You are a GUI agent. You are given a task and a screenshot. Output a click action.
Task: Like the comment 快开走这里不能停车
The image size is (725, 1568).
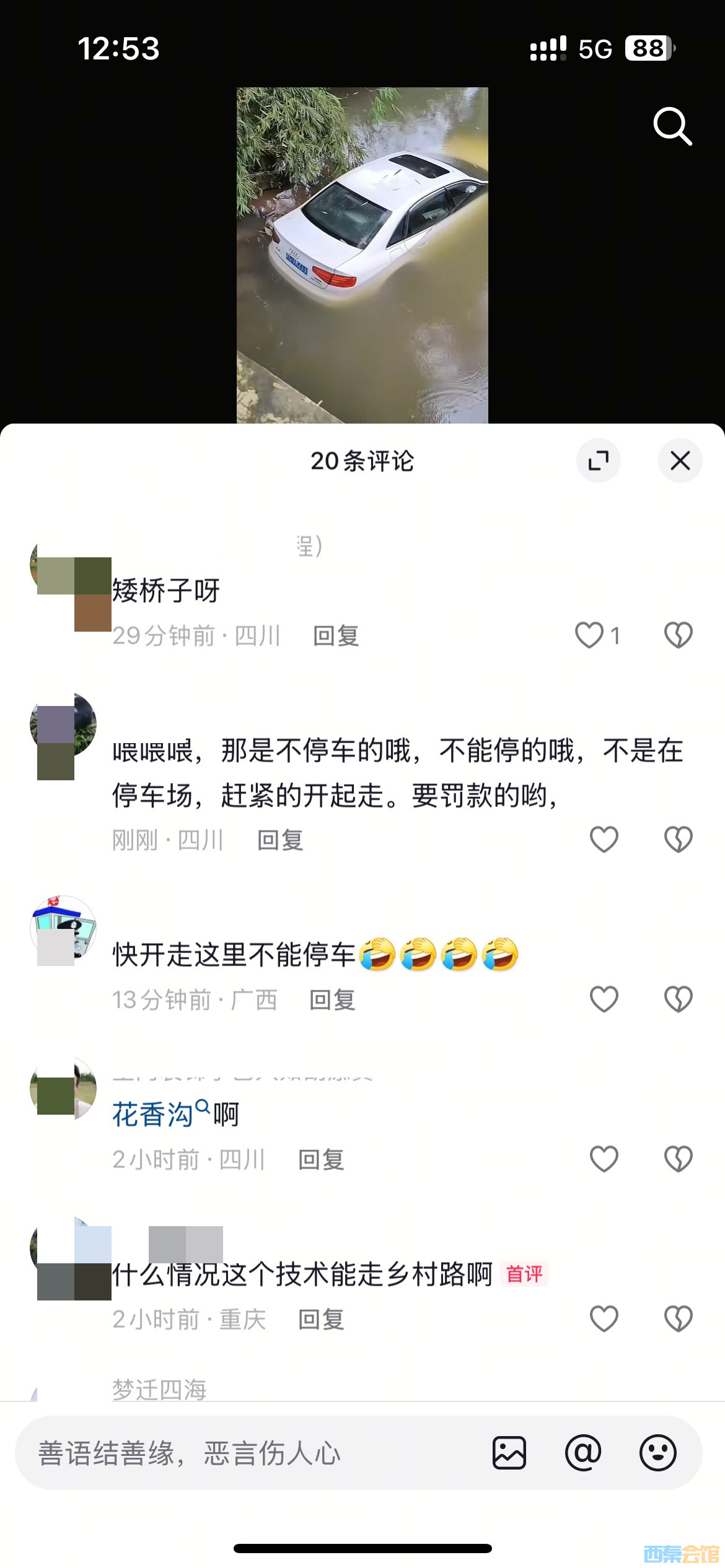(x=604, y=1000)
